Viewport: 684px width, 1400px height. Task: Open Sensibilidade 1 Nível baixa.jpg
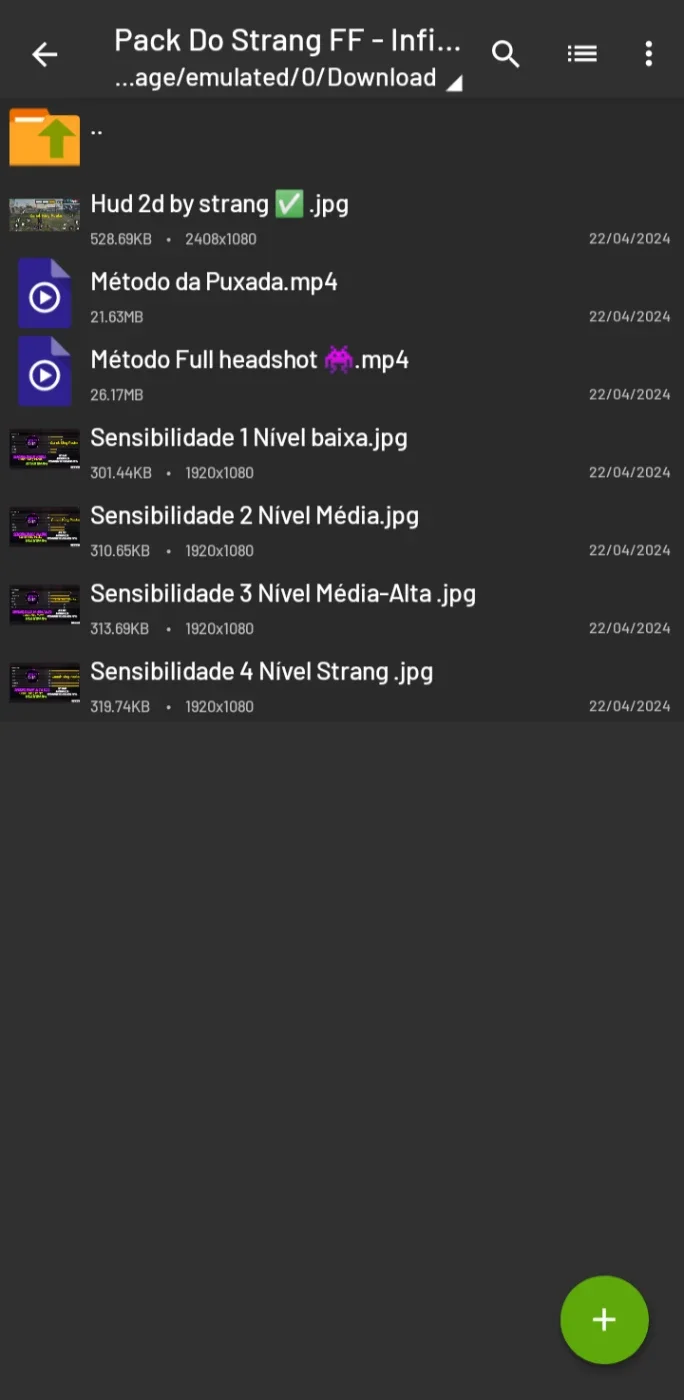click(342, 450)
